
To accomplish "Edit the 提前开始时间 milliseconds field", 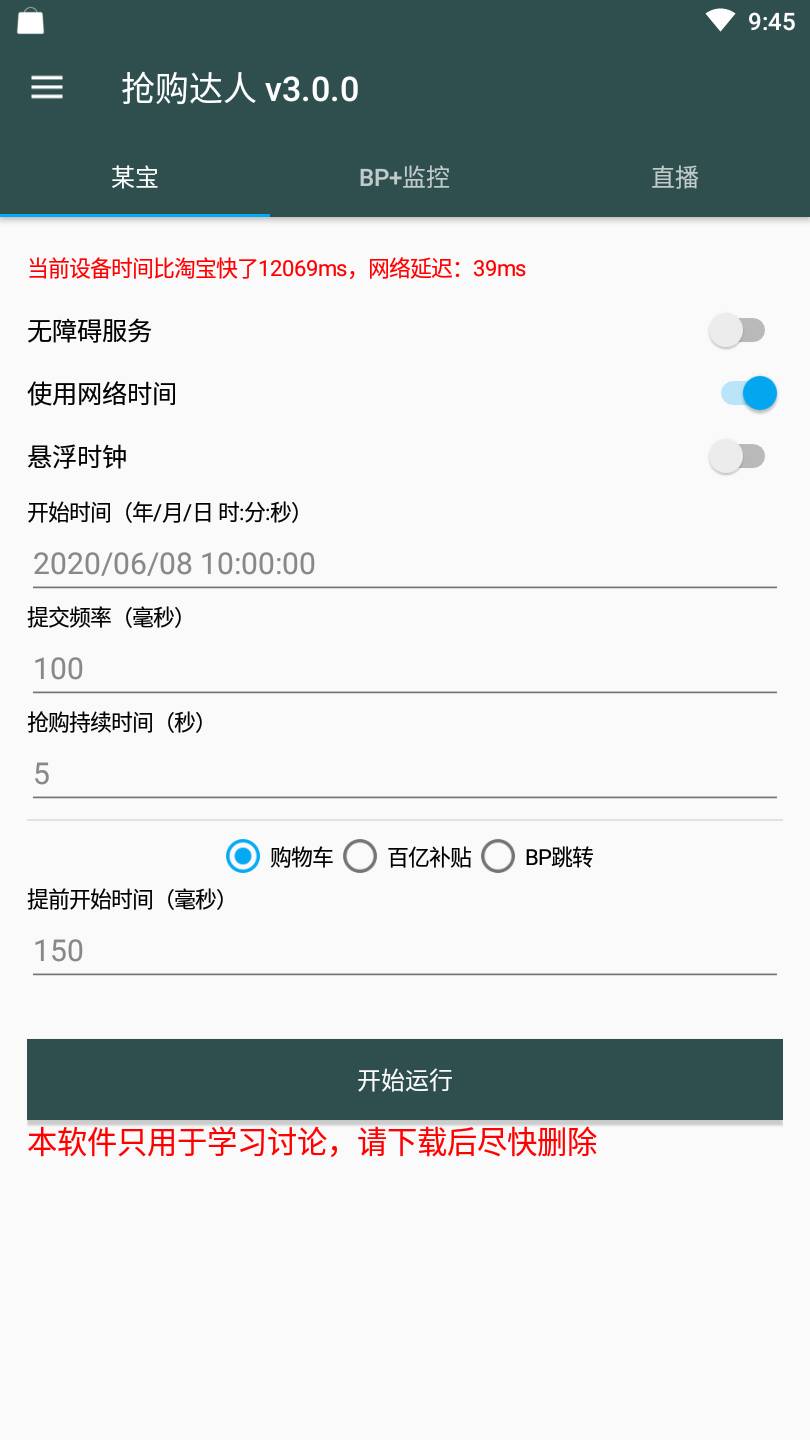I will tap(404, 950).
